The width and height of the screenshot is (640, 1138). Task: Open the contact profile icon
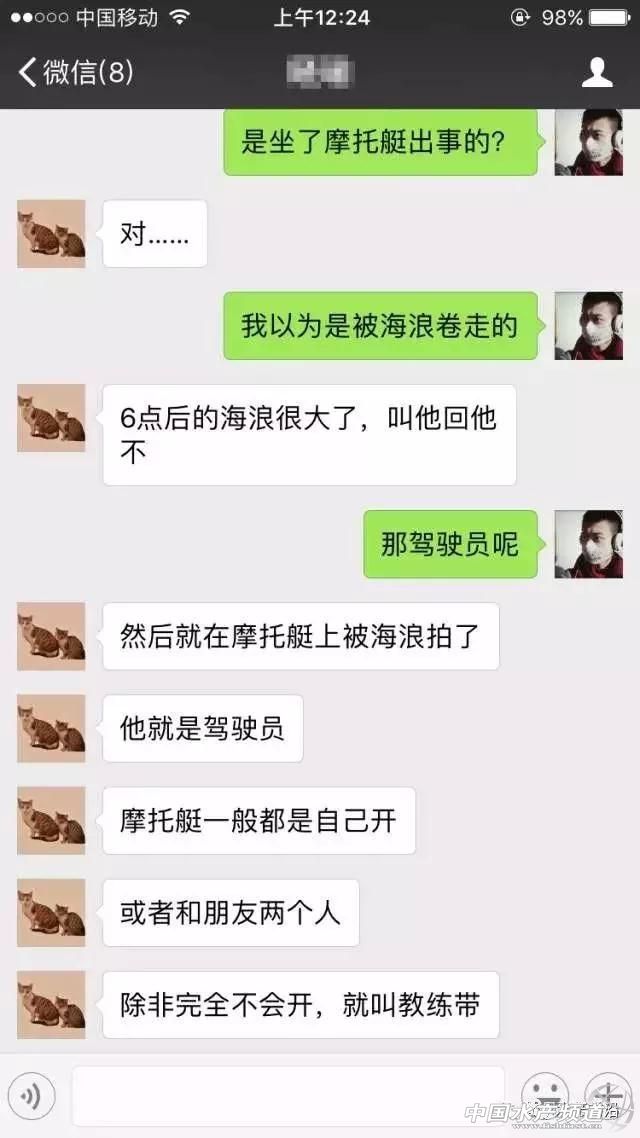[x=597, y=72]
